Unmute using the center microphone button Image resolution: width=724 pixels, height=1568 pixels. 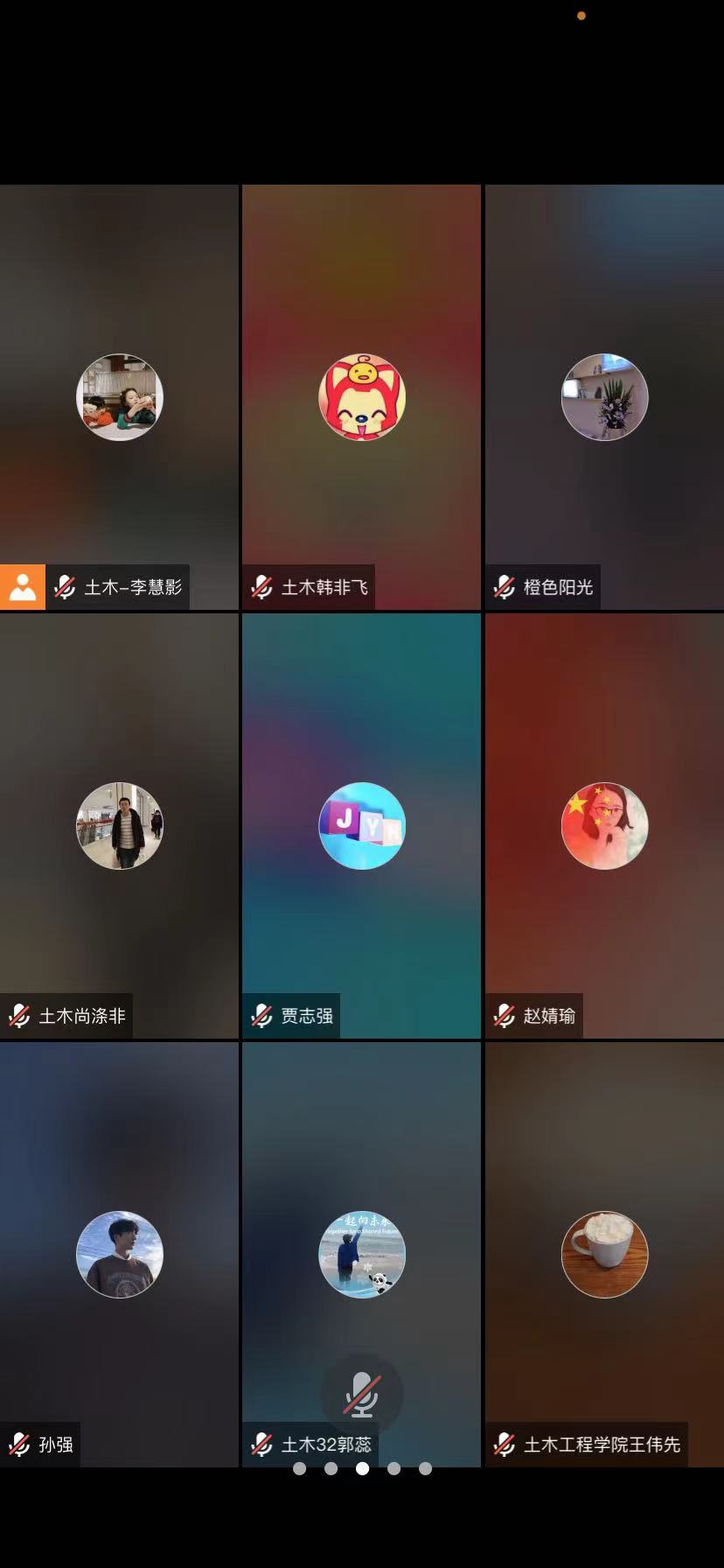coord(362,1394)
